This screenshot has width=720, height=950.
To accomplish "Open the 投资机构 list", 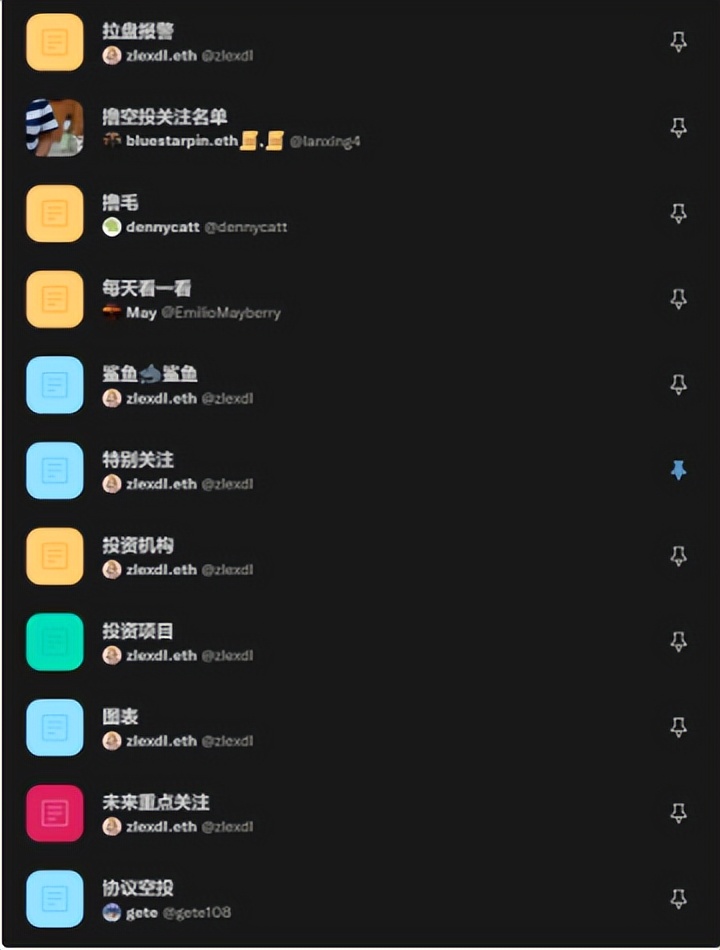I will [x=138, y=545].
